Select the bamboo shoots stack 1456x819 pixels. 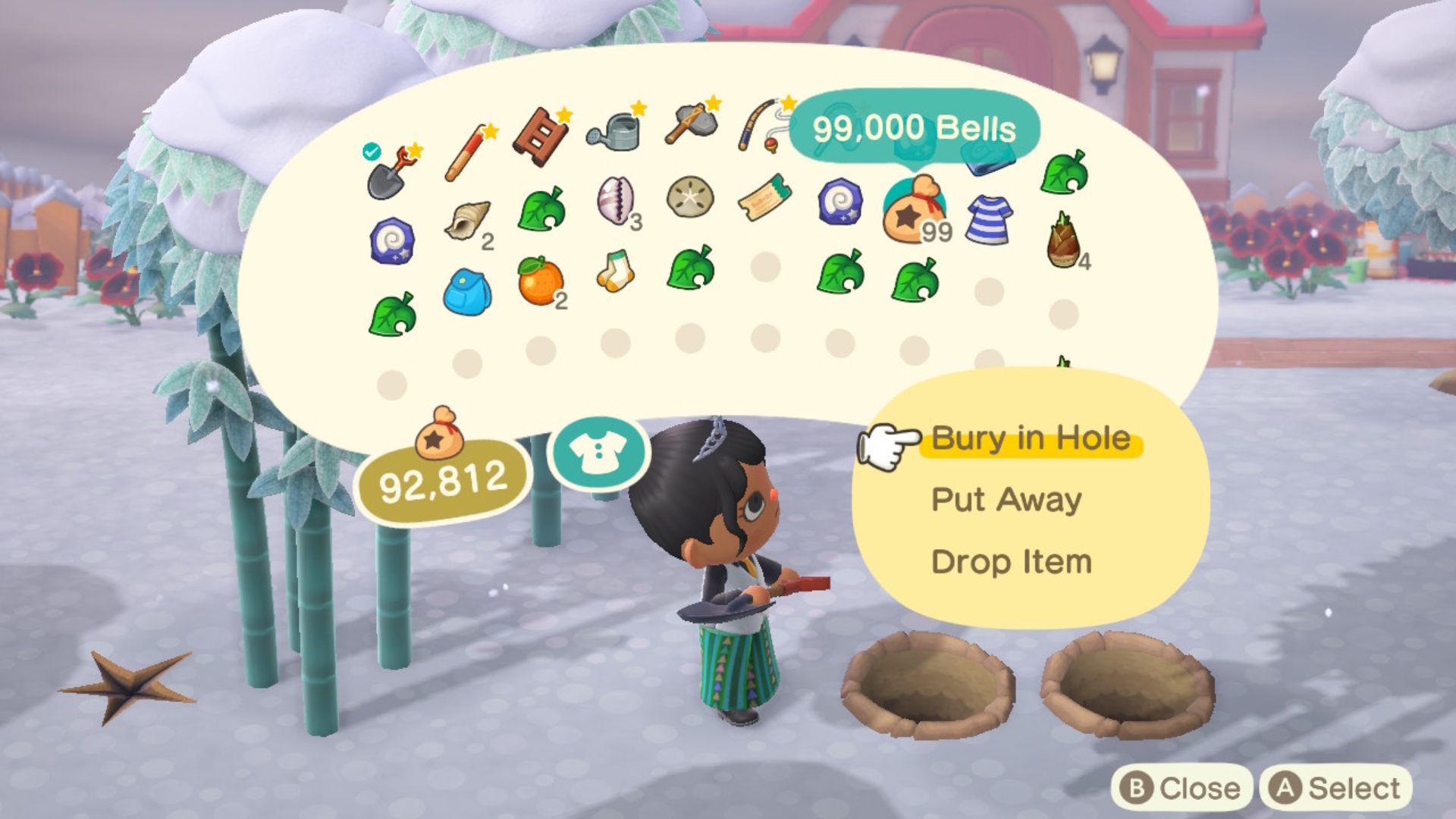1062,242
